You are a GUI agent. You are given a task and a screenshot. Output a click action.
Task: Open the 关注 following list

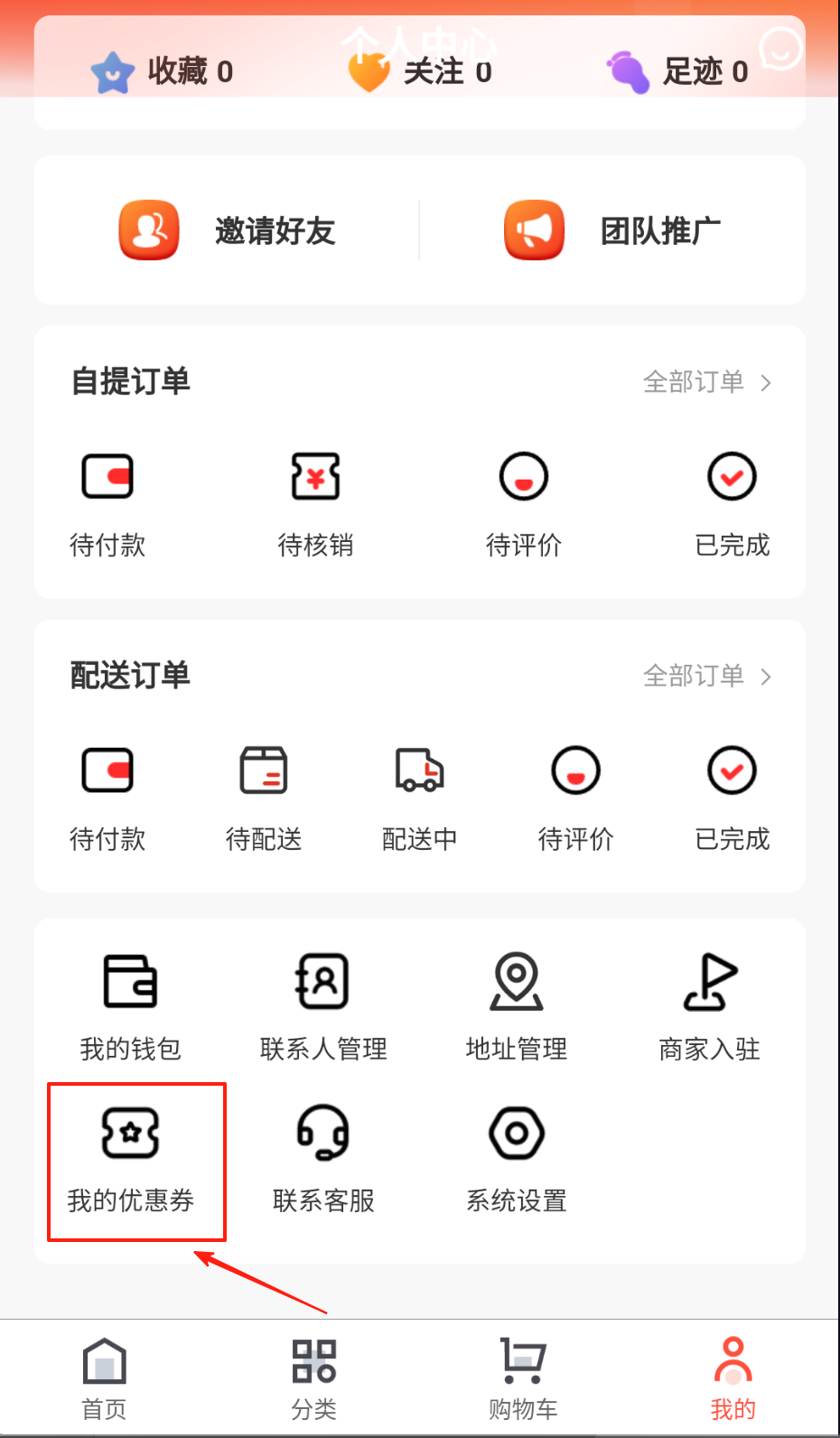421,71
